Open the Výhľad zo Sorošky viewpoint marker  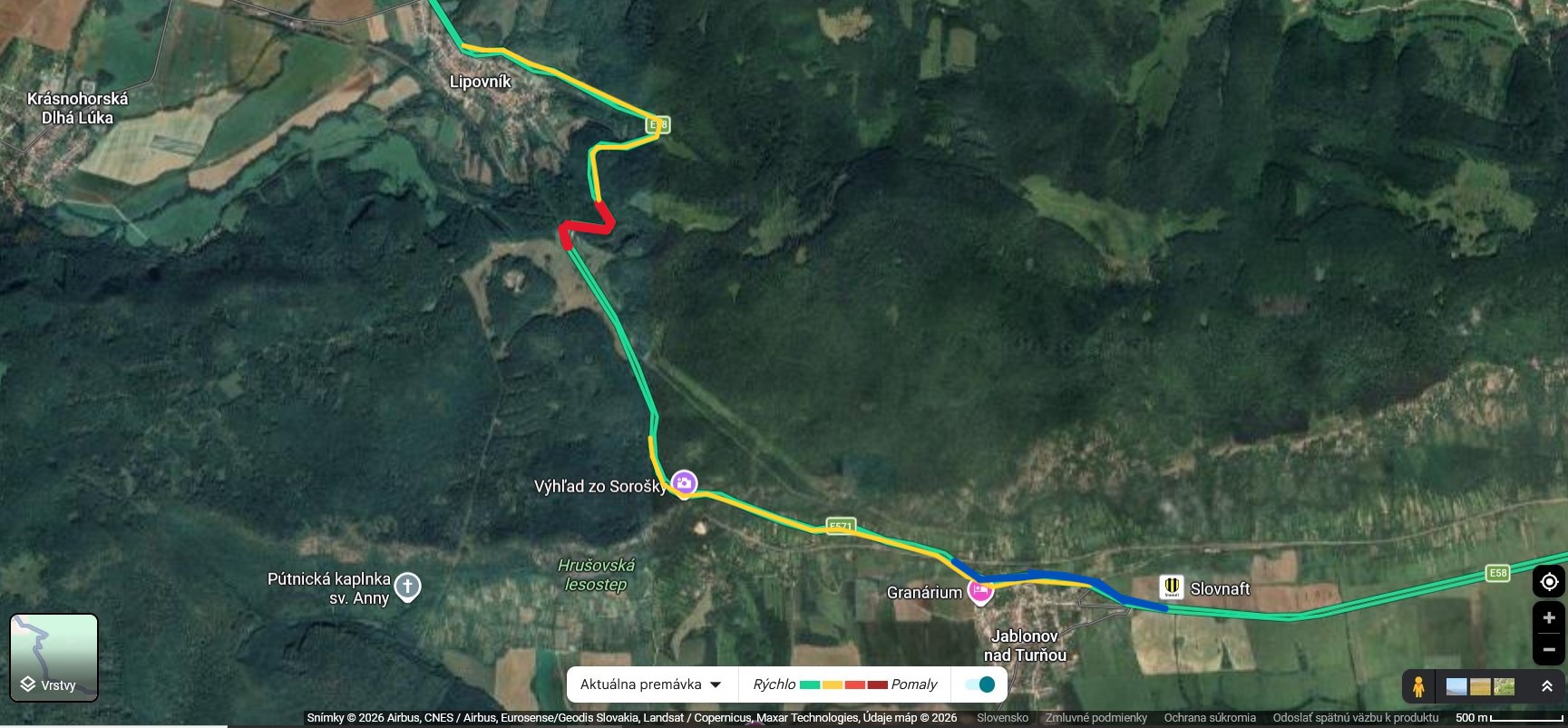(x=684, y=482)
